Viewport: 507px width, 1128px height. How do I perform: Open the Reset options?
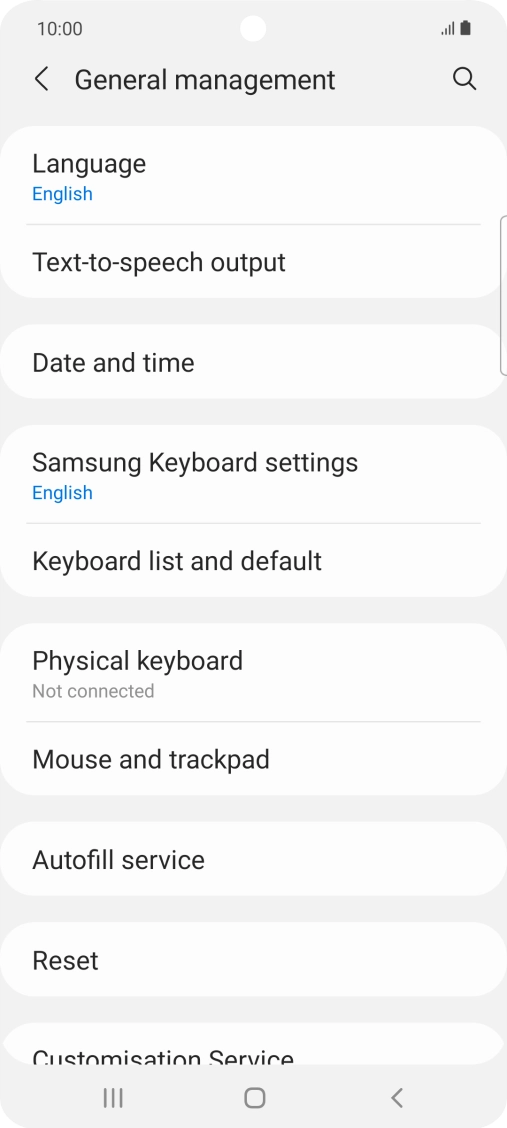point(253,960)
